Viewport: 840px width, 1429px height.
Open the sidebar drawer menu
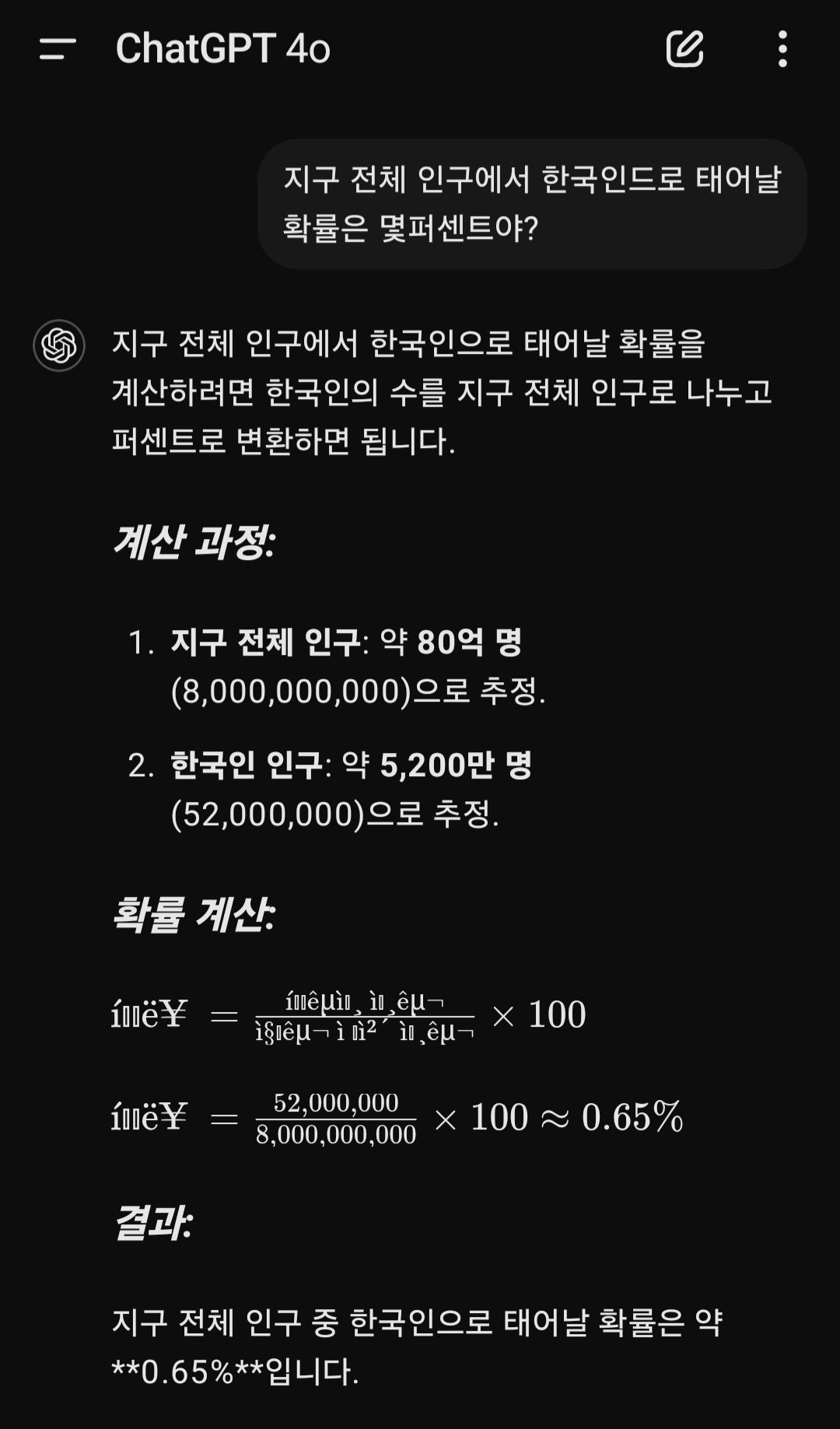click(58, 49)
